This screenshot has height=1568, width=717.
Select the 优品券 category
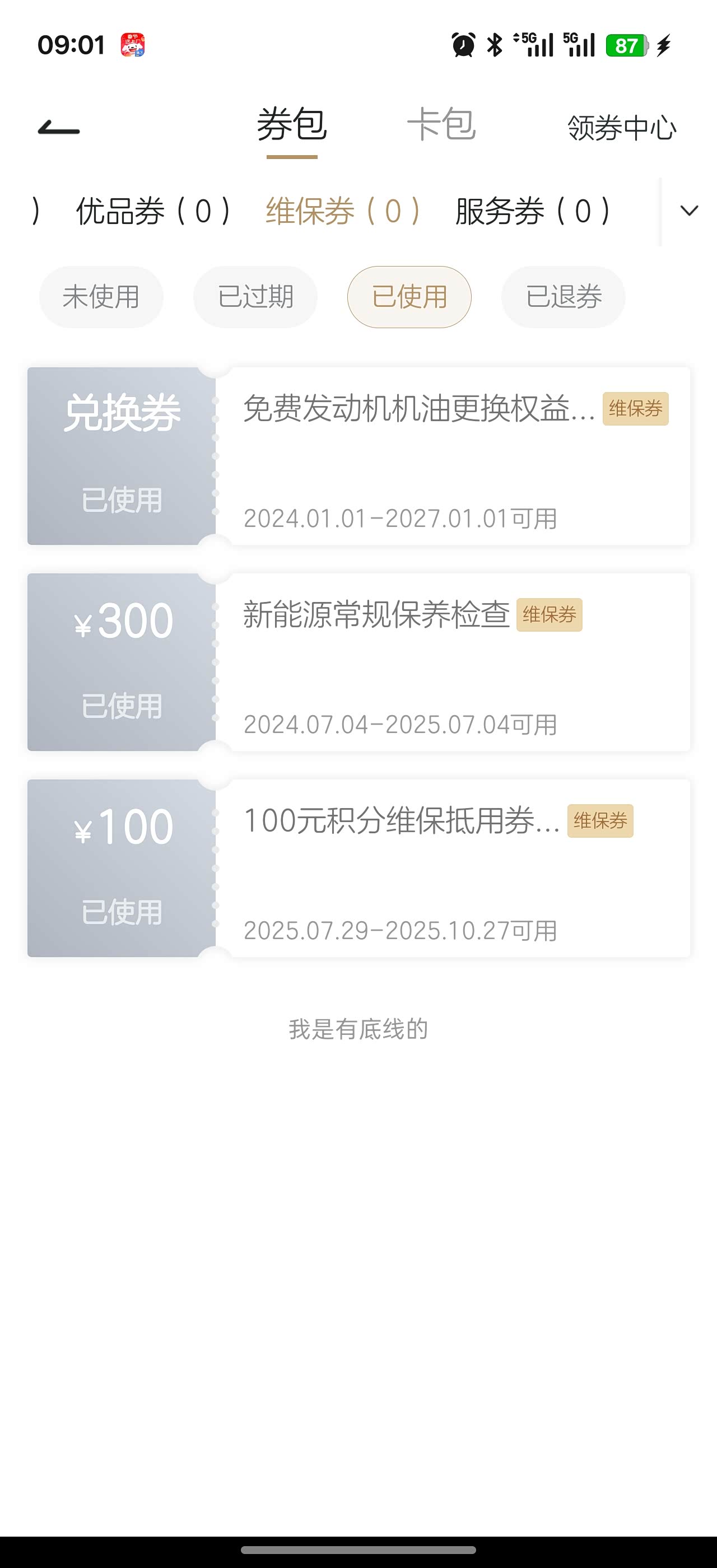pyautogui.click(x=153, y=212)
